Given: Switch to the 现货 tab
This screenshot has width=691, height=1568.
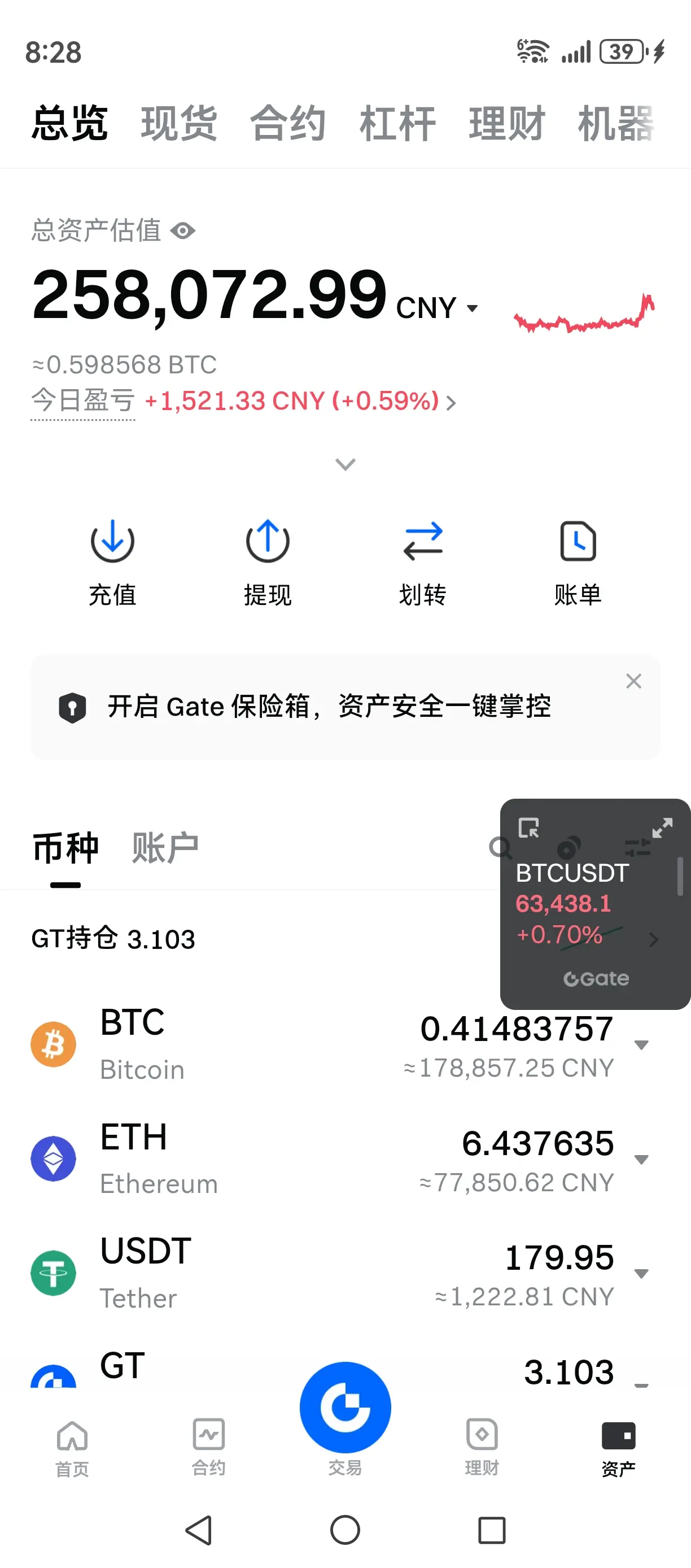Looking at the screenshot, I should pos(179,124).
